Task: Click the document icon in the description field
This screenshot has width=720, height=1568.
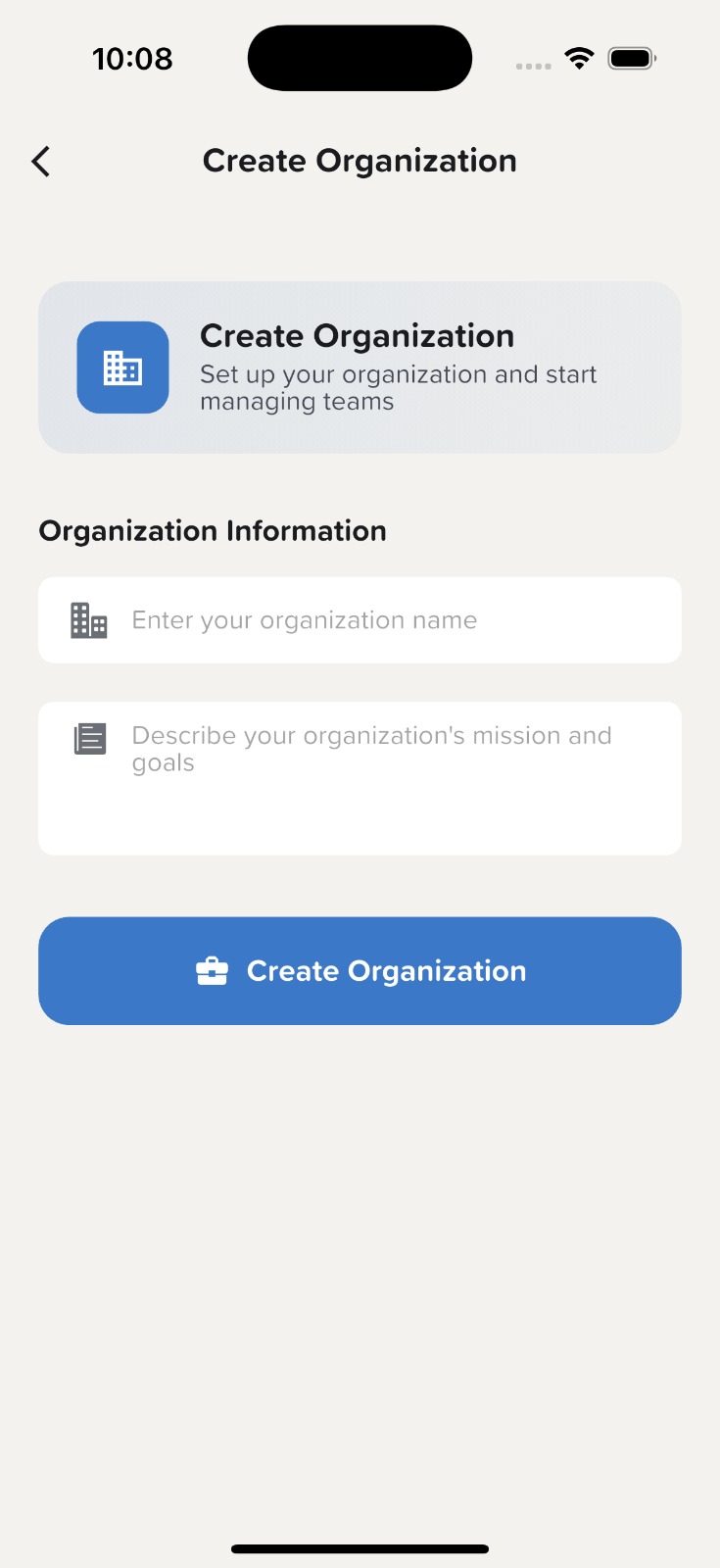Action: [x=89, y=737]
